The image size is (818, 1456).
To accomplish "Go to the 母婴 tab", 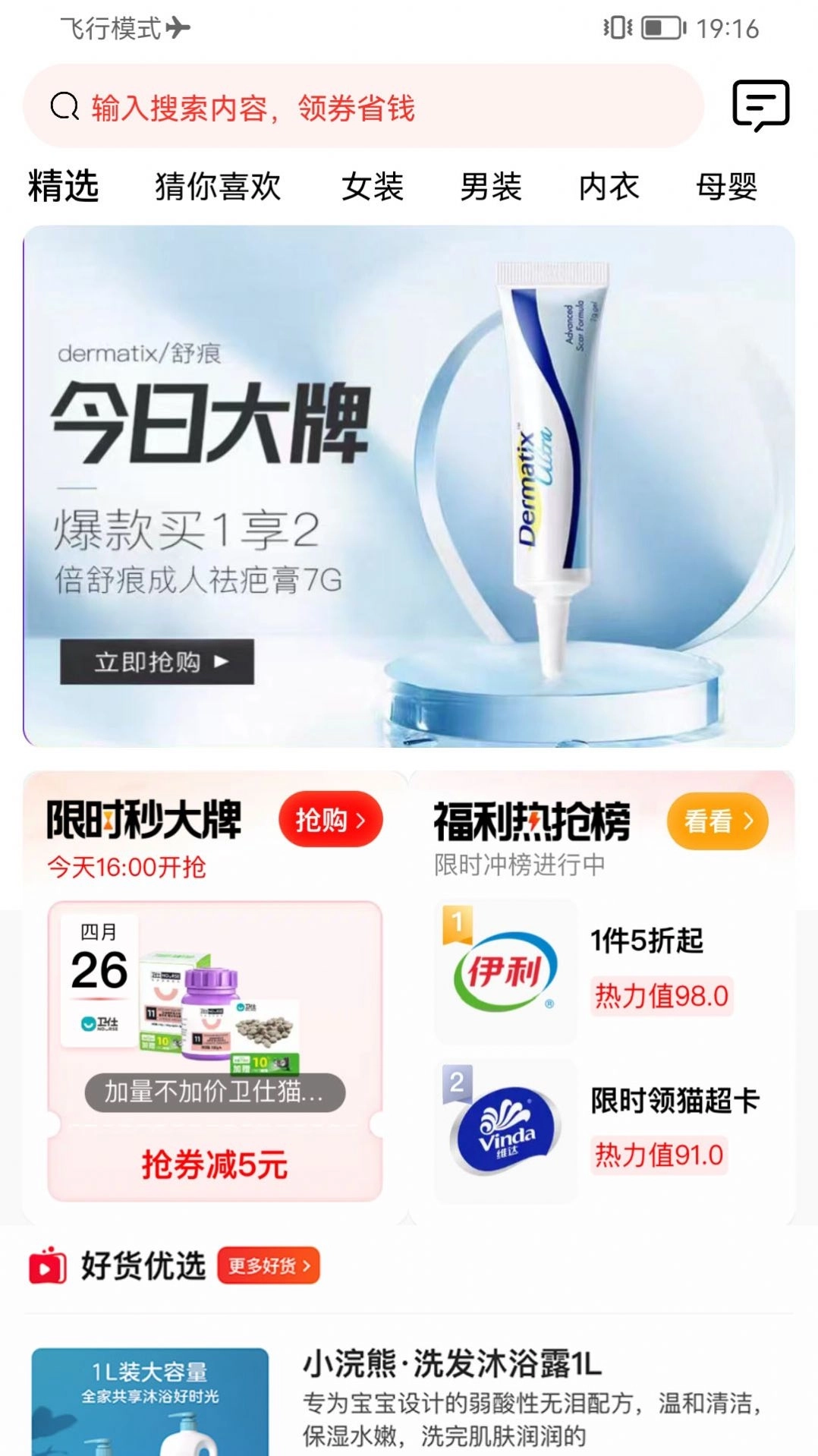I will pyautogui.click(x=727, y=187).
